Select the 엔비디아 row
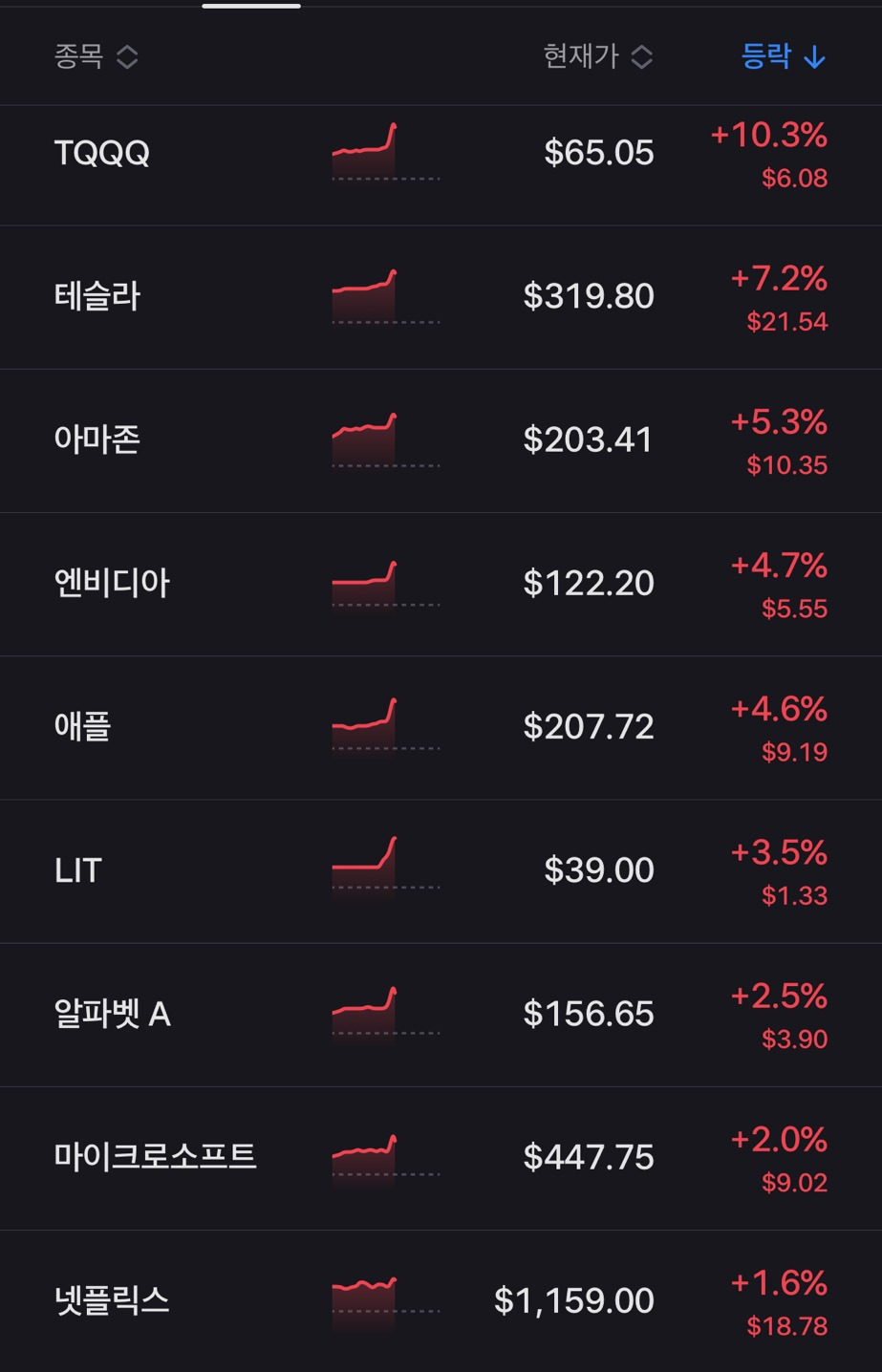The image size is (882, 1372). [x=112, y=584]
